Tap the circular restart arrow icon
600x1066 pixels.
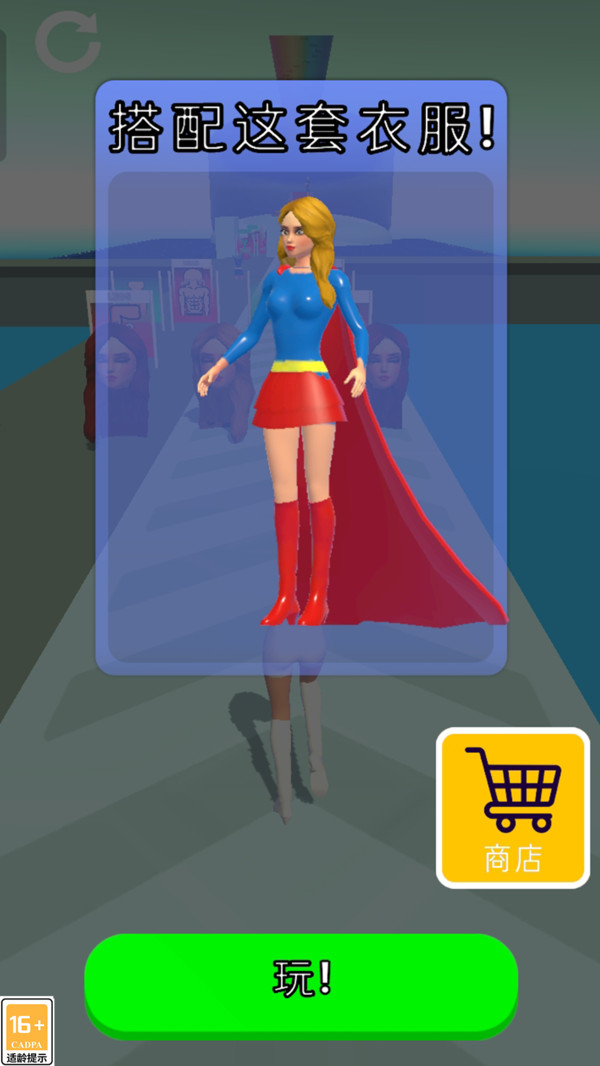[67, 41]
